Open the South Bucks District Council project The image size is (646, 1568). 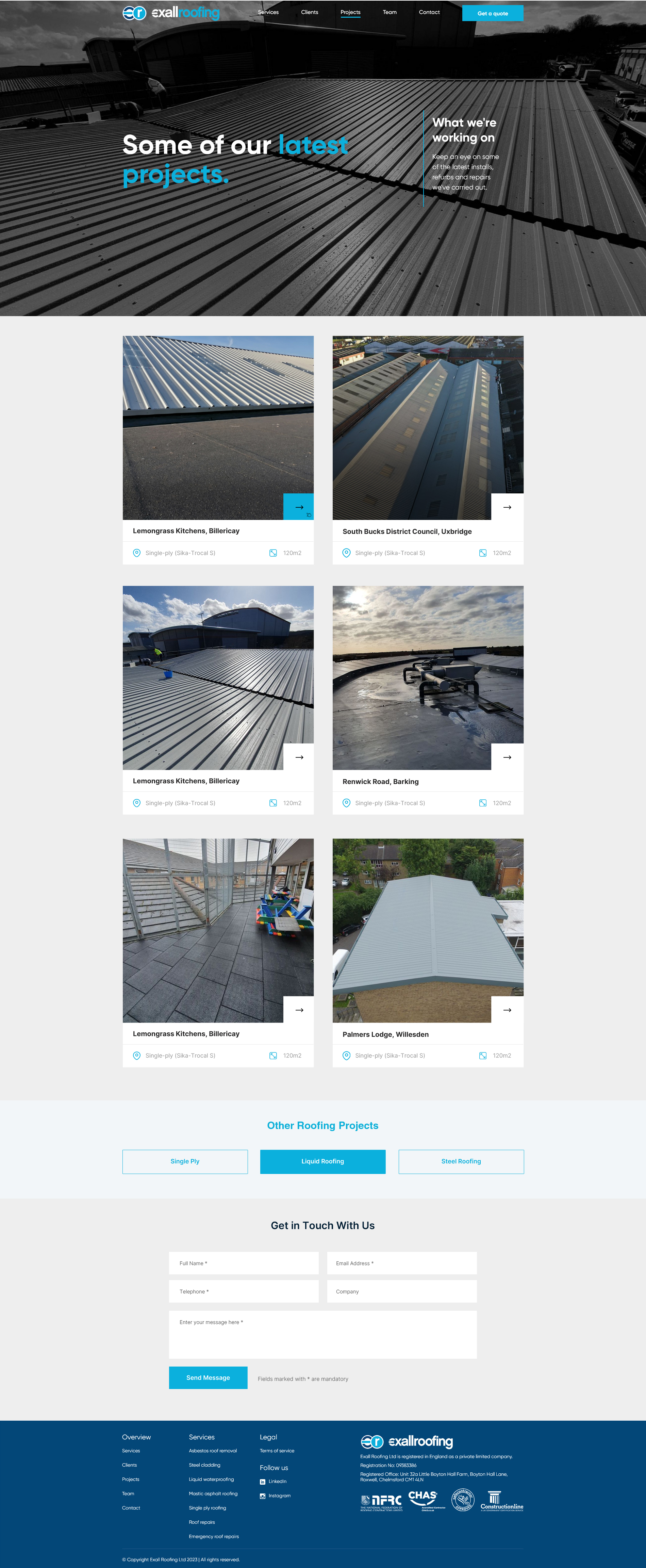[x=507, y=507]
